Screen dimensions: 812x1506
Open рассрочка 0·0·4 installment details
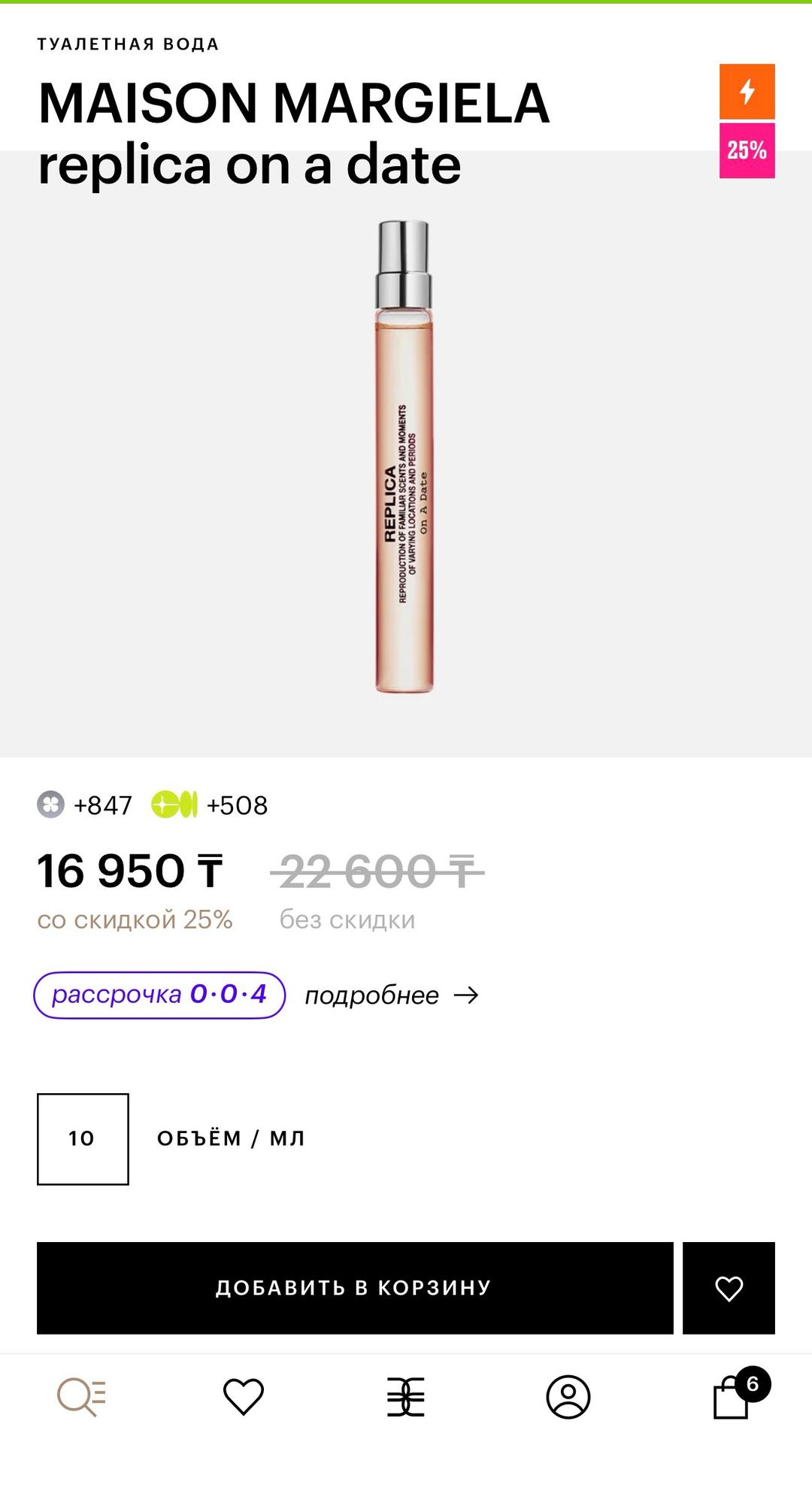159,995
